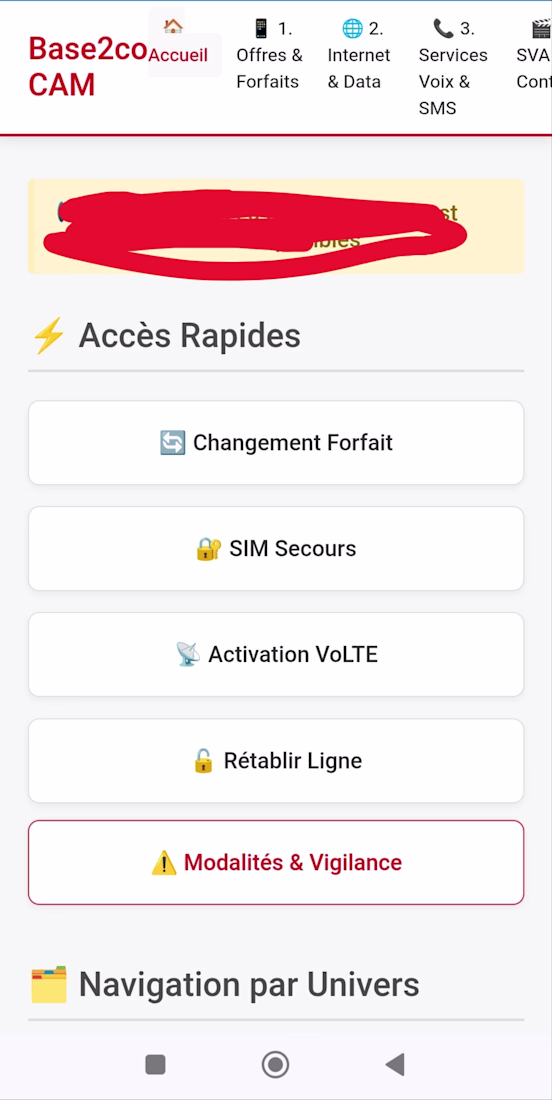Select Activation VoLTE

pyautogui.click(x=276, y=655)
